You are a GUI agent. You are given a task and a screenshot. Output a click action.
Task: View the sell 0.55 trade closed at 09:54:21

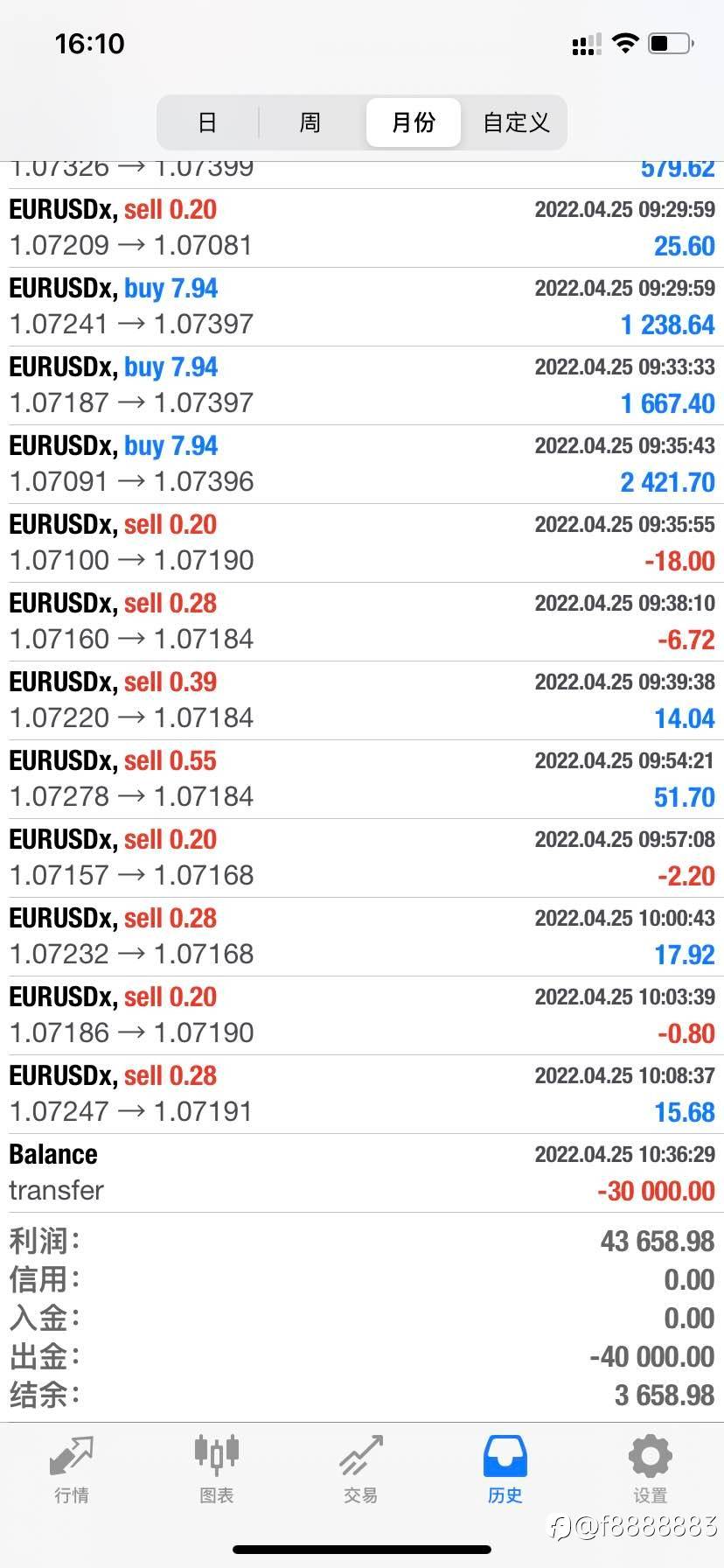click(x=362, y=780)
